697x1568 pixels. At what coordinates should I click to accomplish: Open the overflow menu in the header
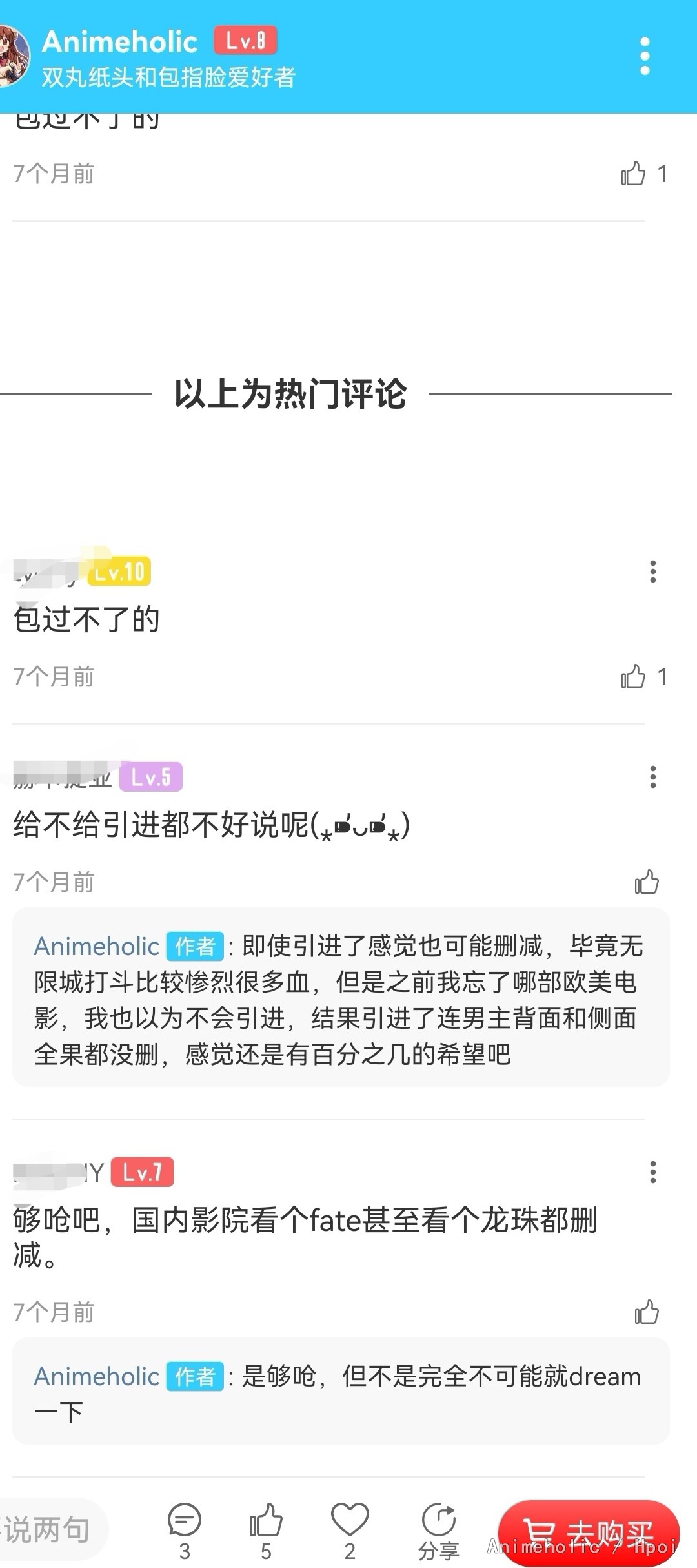click(644, 56)
